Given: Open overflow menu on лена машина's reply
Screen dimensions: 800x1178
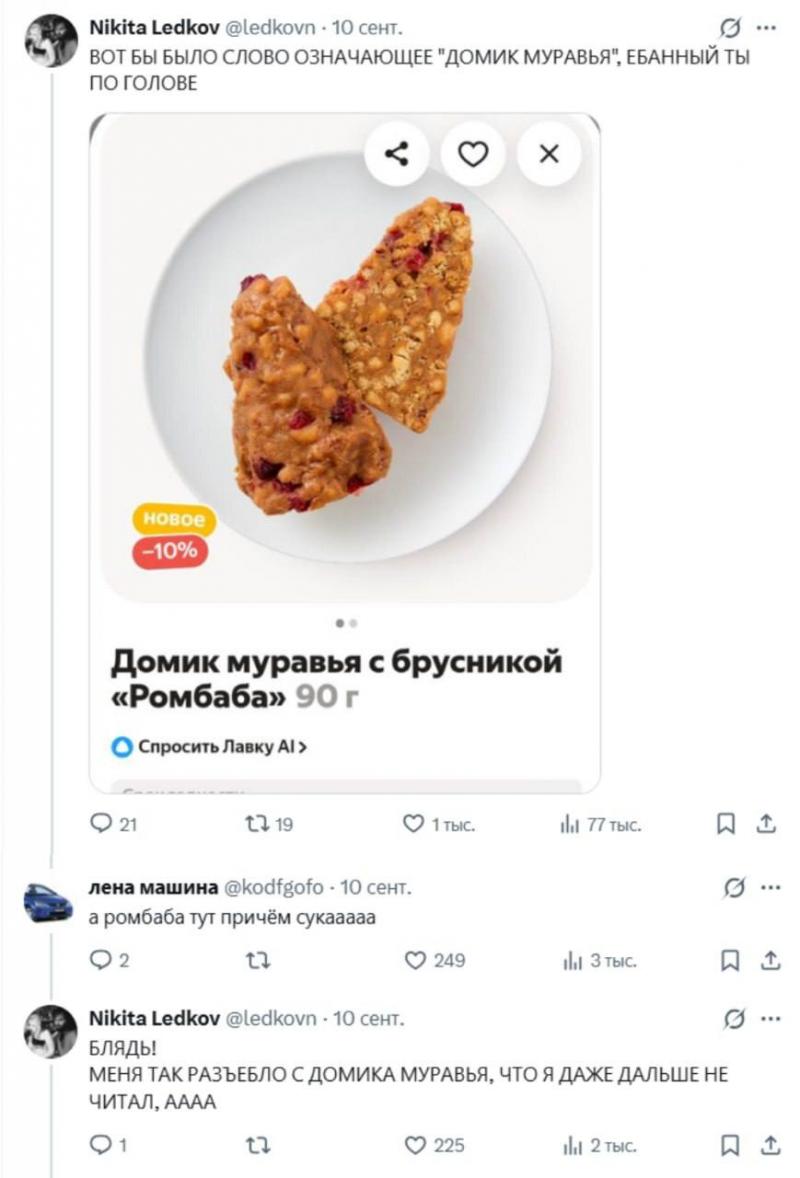Looking at the screenshot, I should (x=770, y=887).
